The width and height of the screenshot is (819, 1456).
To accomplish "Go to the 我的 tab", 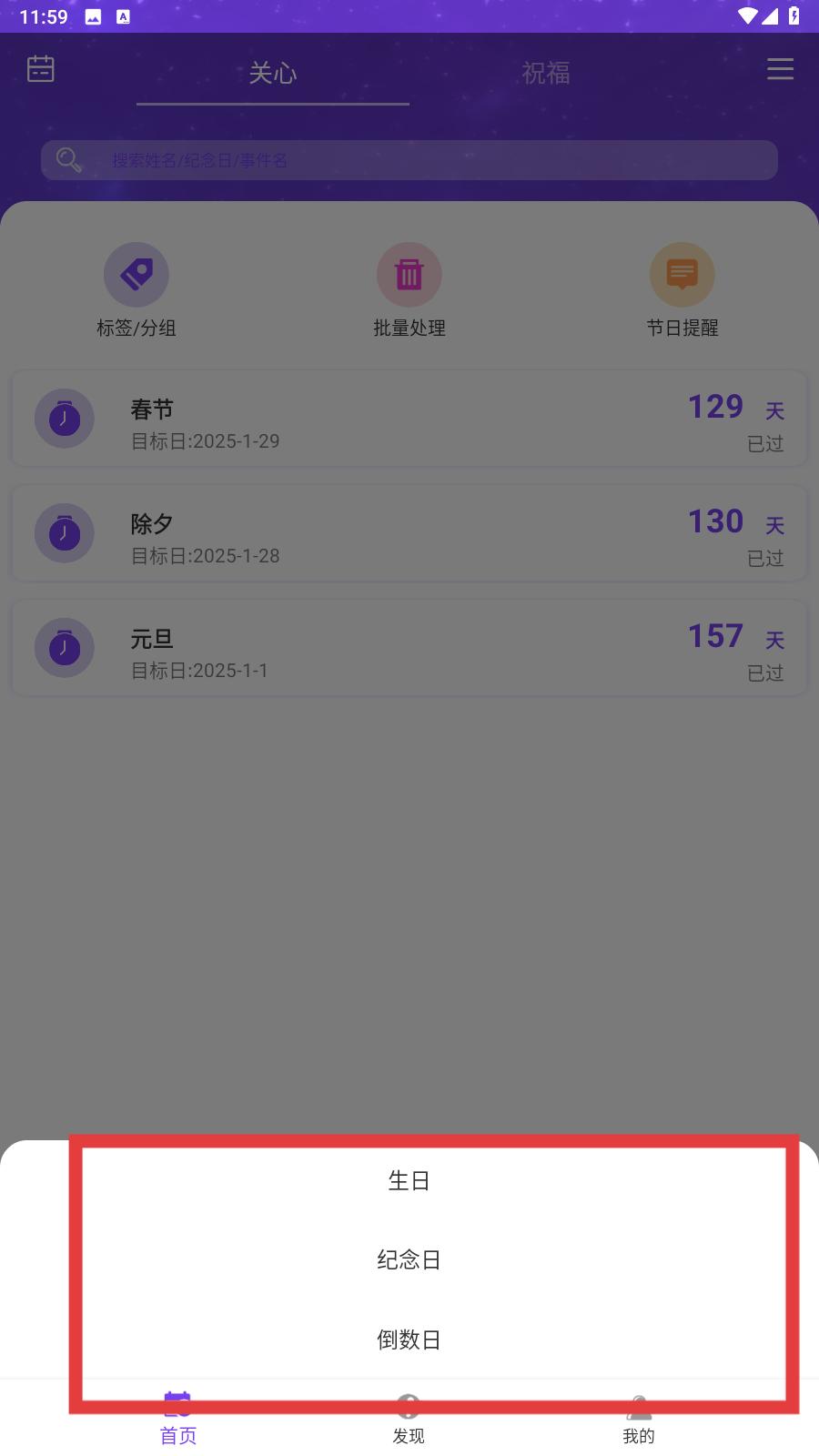I will click(639, 1420).
